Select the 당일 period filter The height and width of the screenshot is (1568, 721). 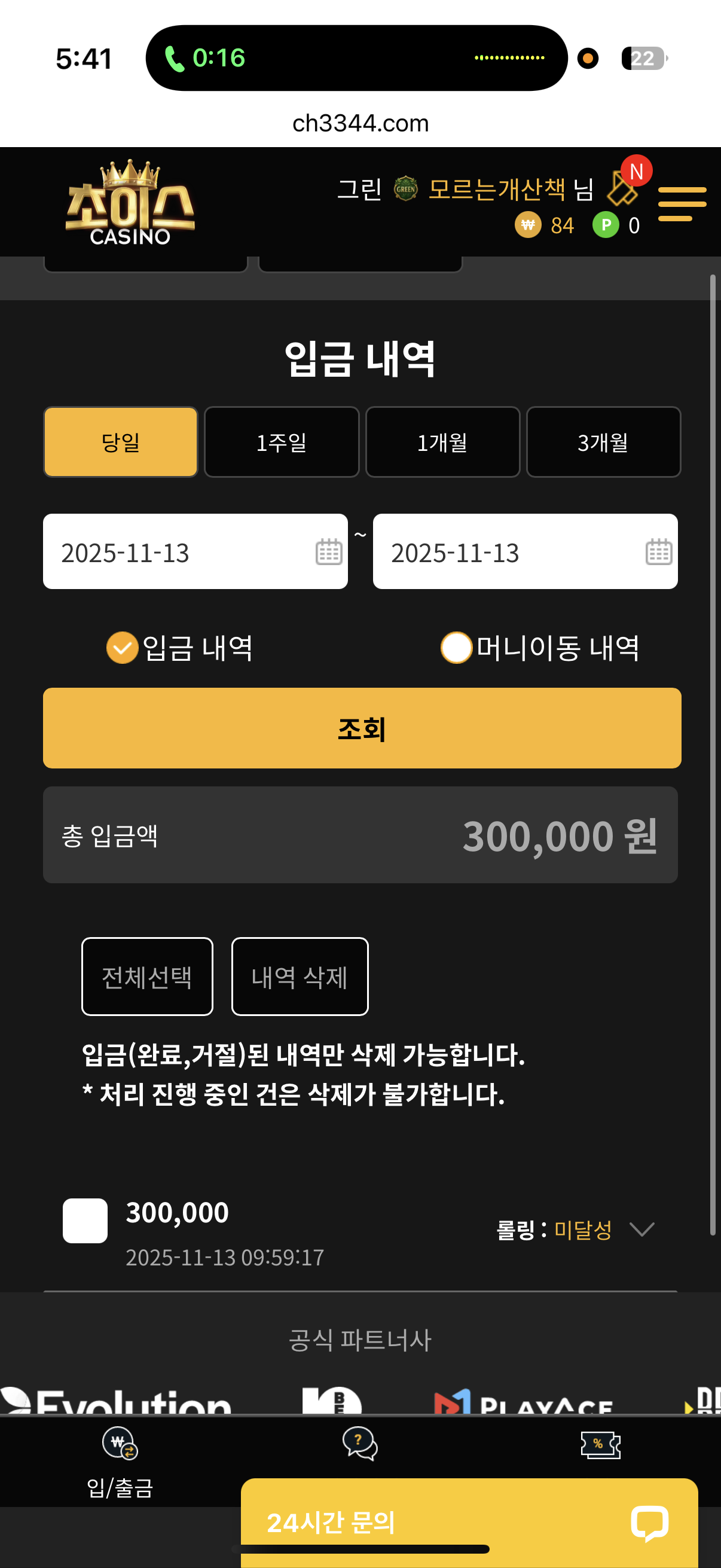point(121,442)
